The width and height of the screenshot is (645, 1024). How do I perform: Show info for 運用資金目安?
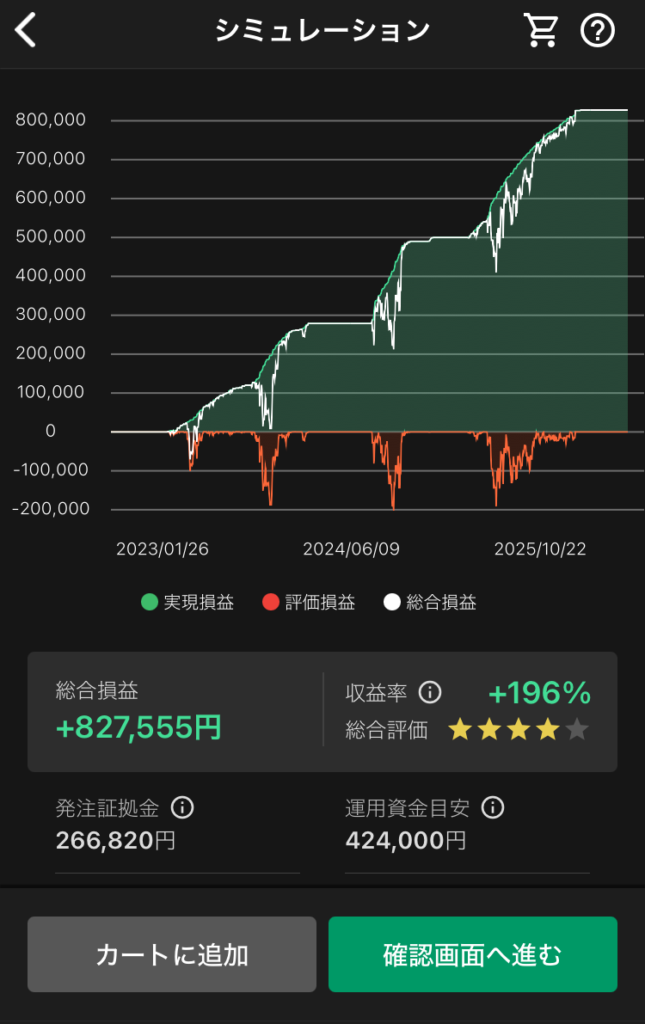click(491, 807)
